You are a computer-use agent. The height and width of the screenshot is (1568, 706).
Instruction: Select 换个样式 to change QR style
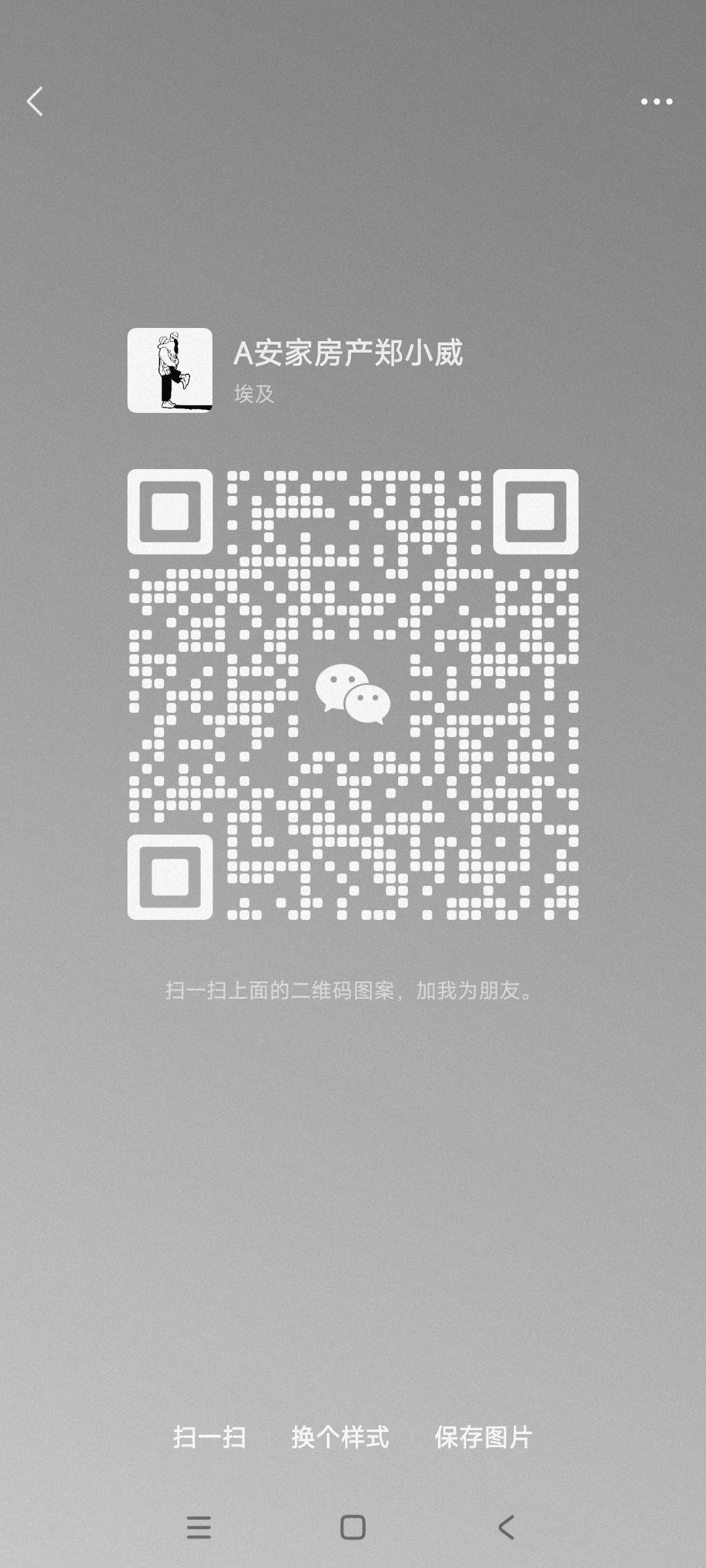pyautogui.click(x=340, y=1437)
